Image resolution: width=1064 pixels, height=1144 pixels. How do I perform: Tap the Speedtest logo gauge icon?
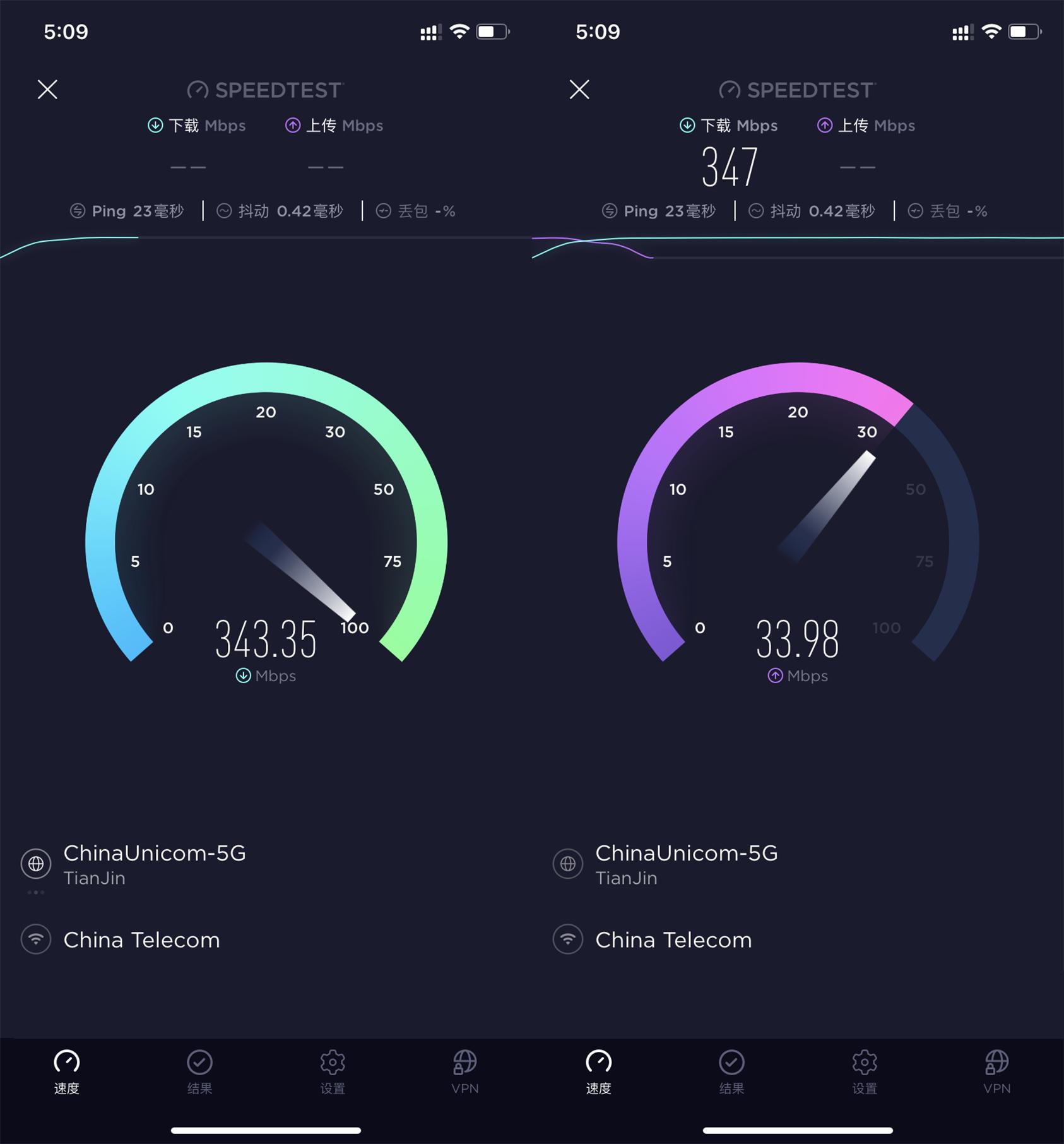pyautogui.click(x=198, y=90)
